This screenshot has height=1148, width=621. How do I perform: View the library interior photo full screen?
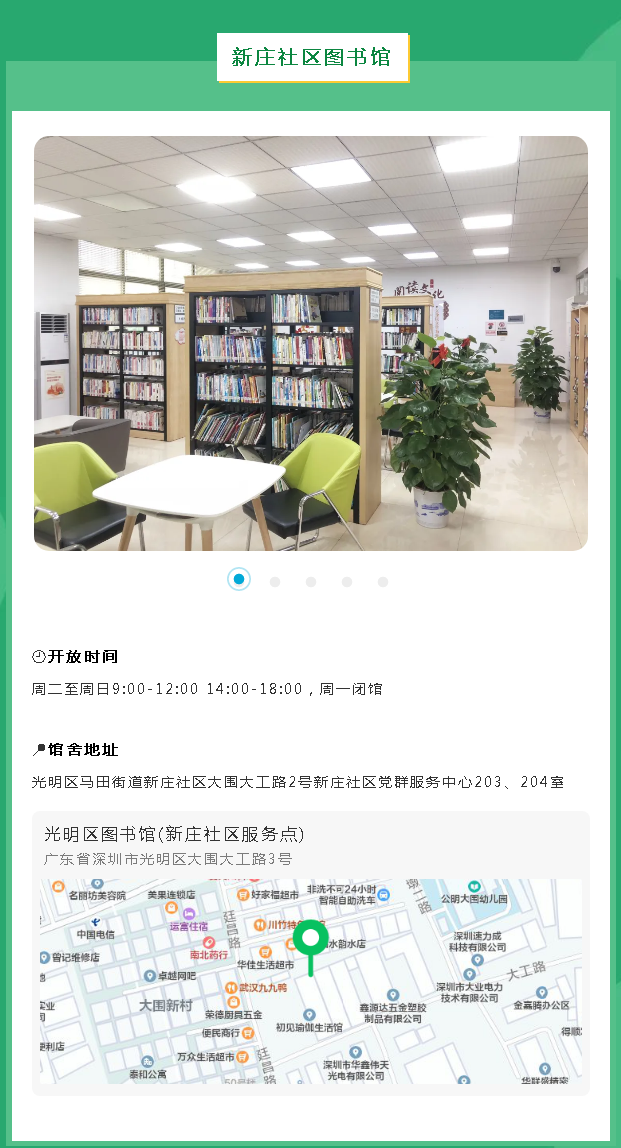click(x=310, y=343)
